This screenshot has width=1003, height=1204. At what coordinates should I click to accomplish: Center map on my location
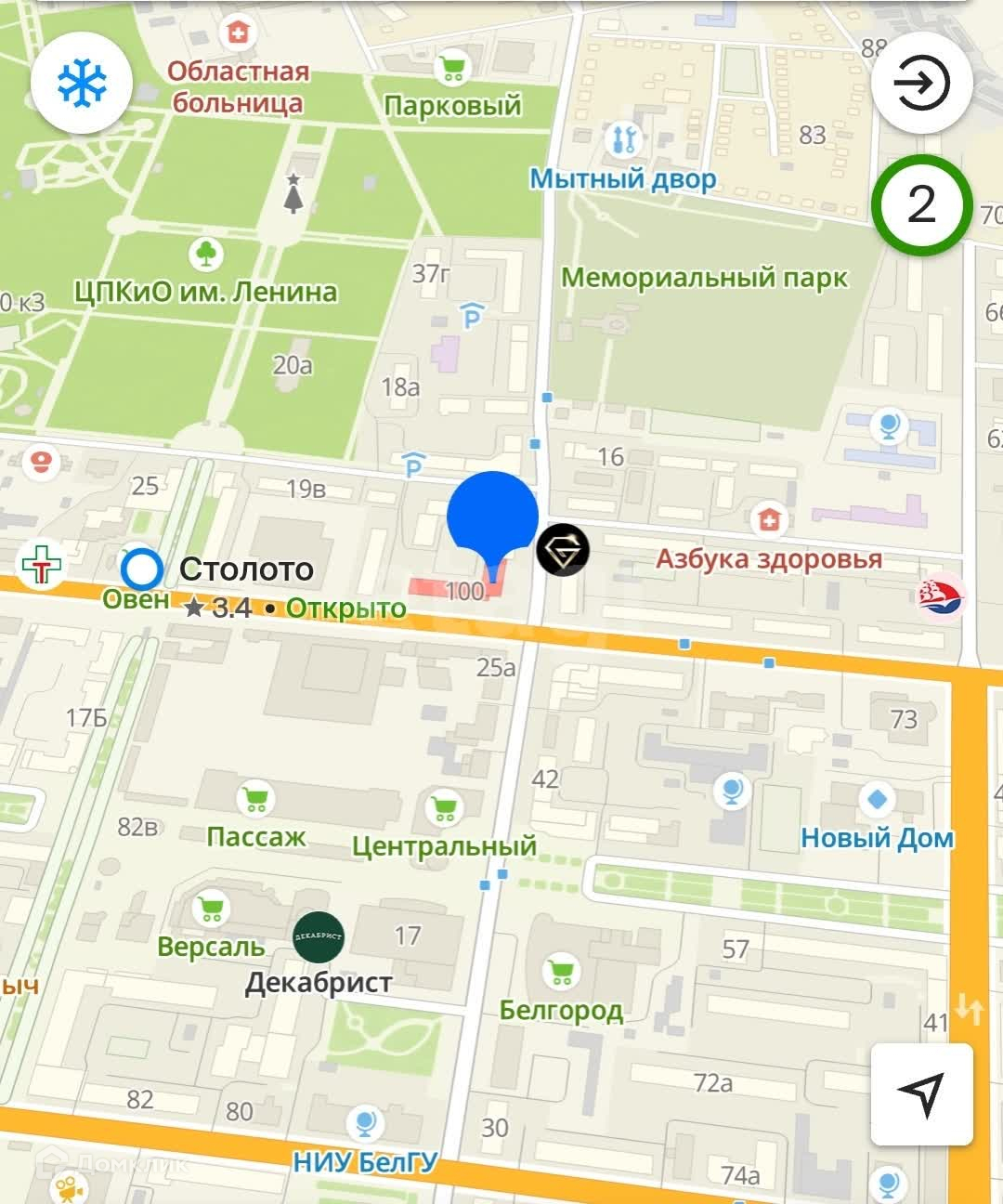921,1093
